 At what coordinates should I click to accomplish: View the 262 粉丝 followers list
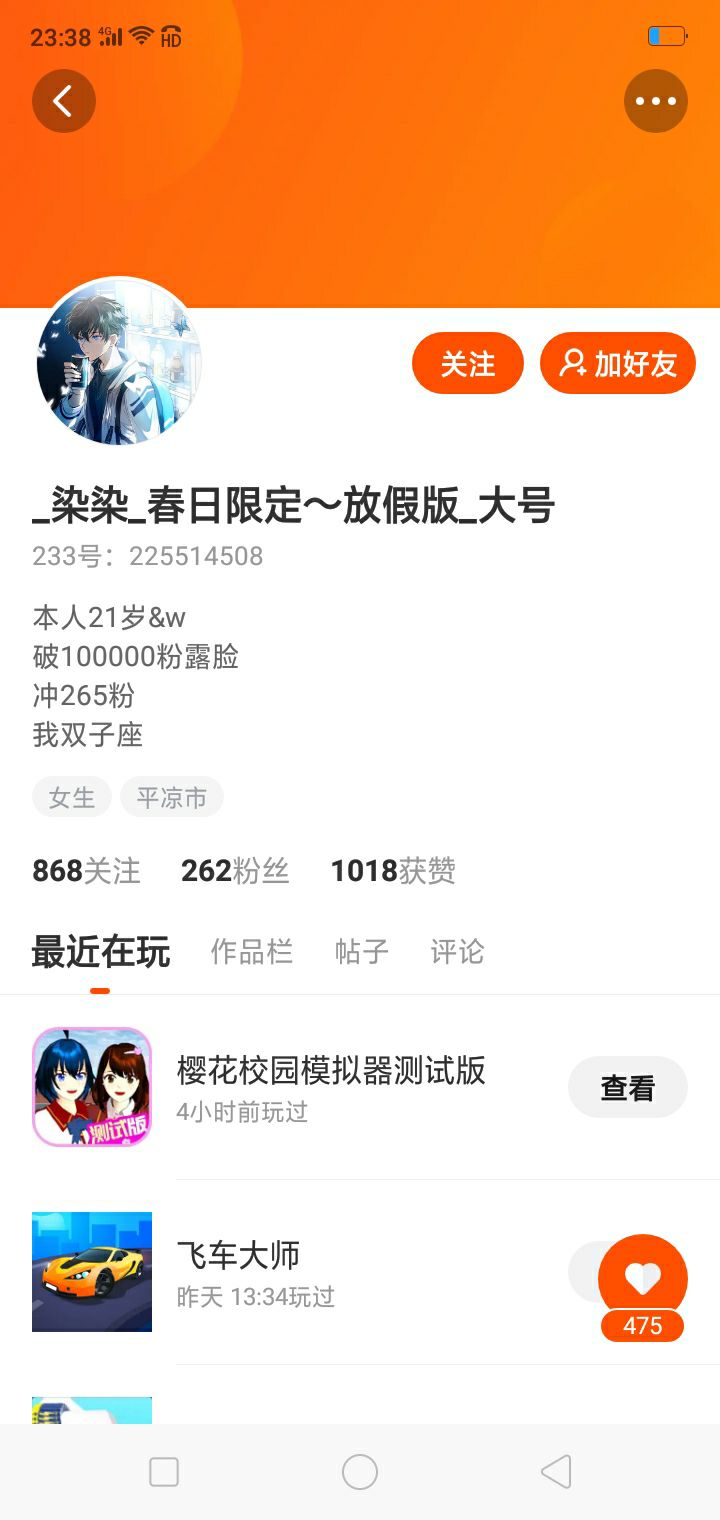[235, 871]
